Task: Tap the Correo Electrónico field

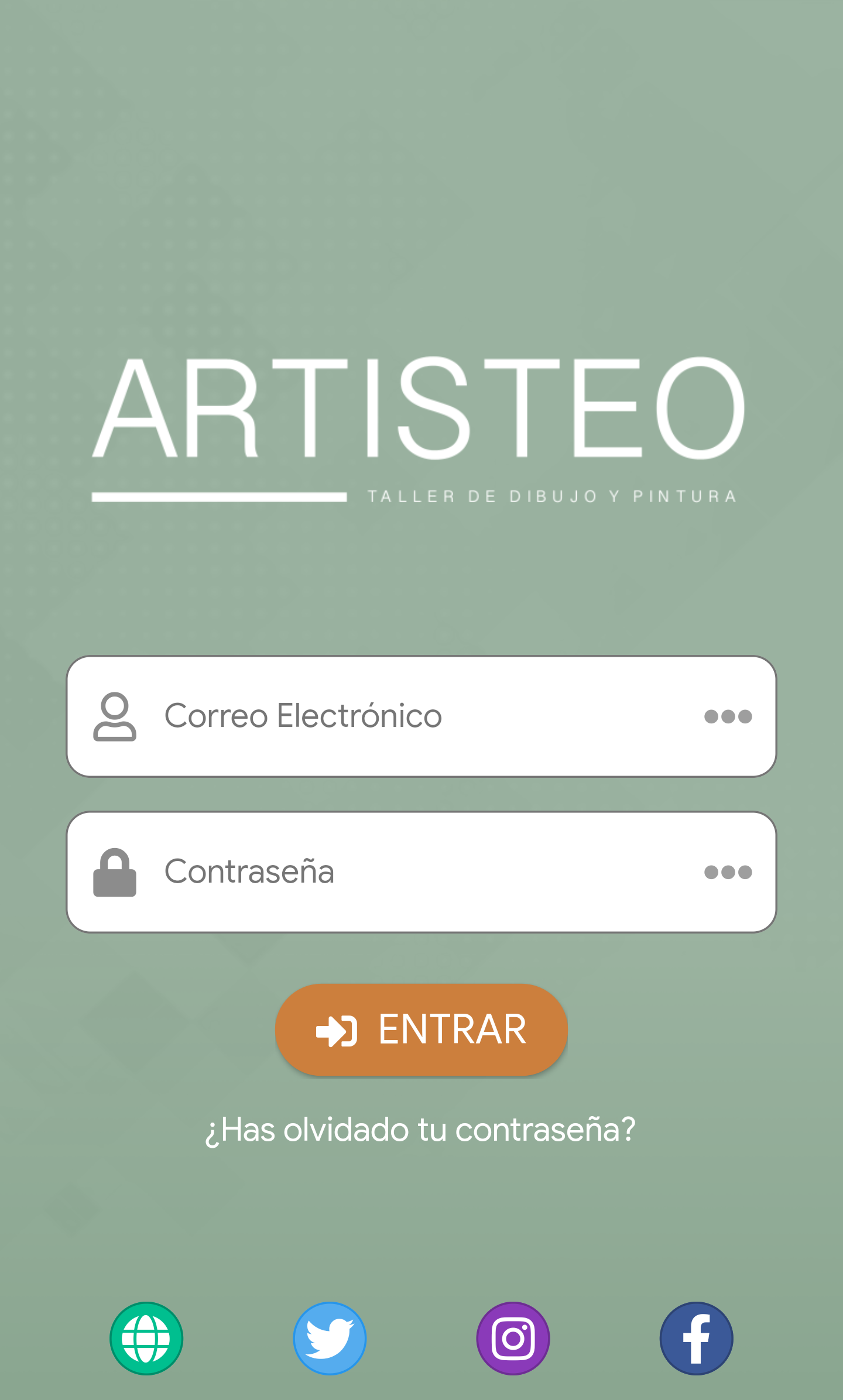Action: (421, 716)
